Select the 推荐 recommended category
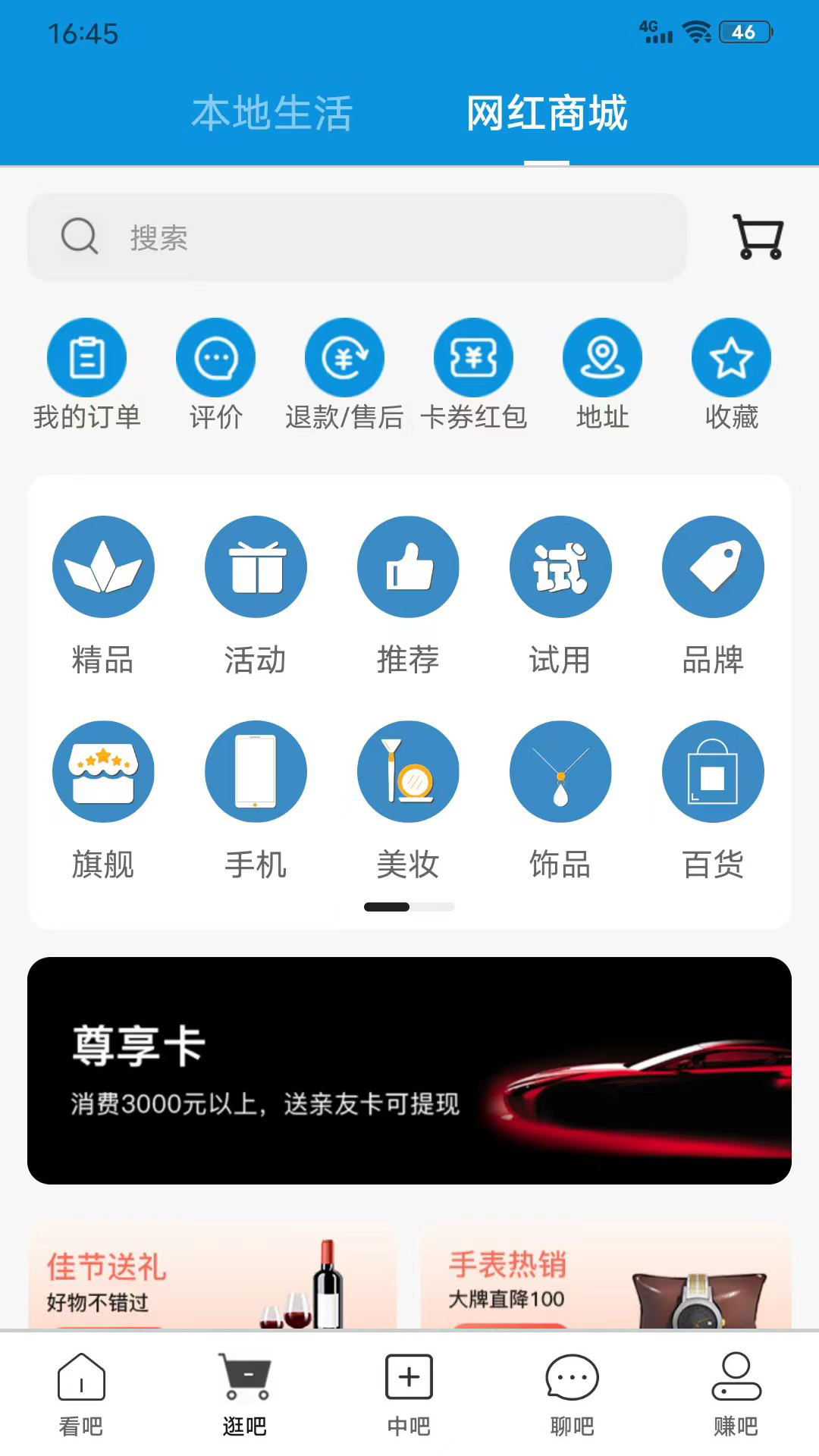 (x=408, y=566)
